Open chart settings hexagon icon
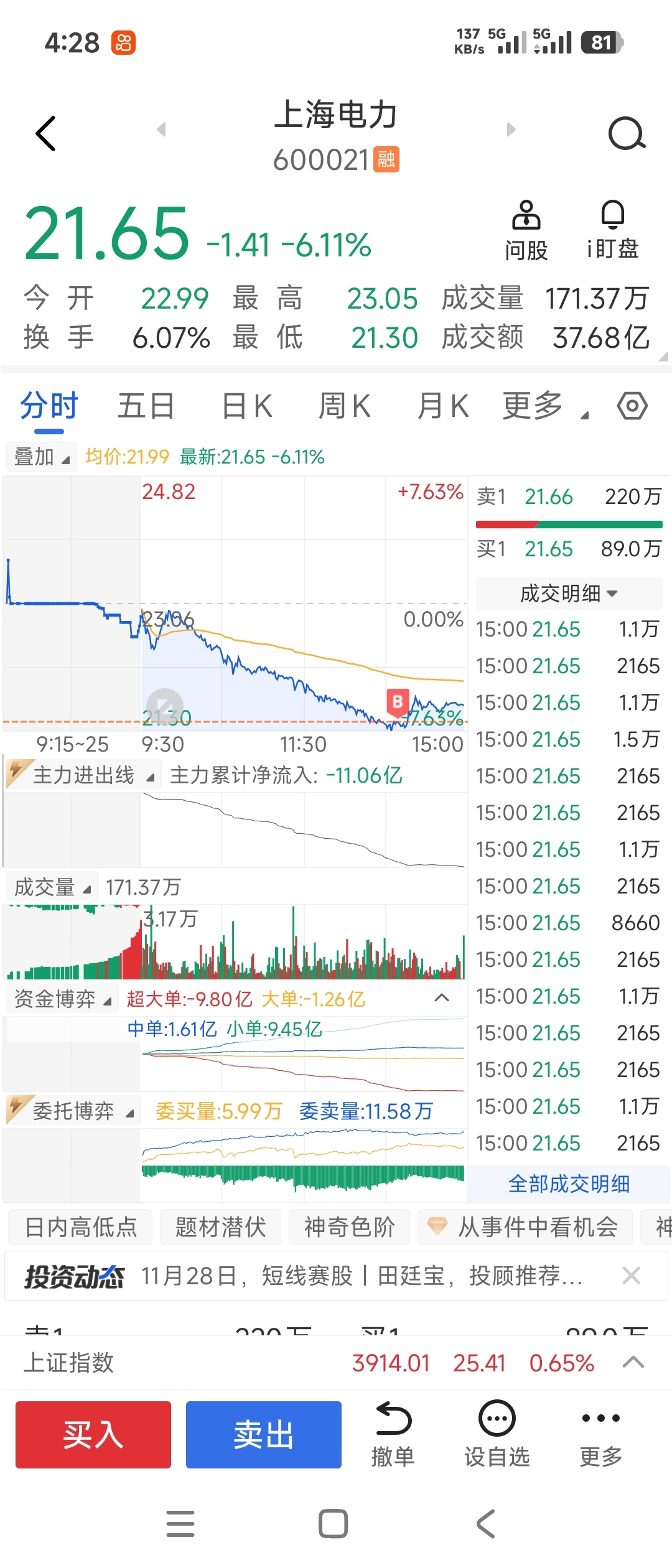Screen dimensions: 672x1568 632,406
